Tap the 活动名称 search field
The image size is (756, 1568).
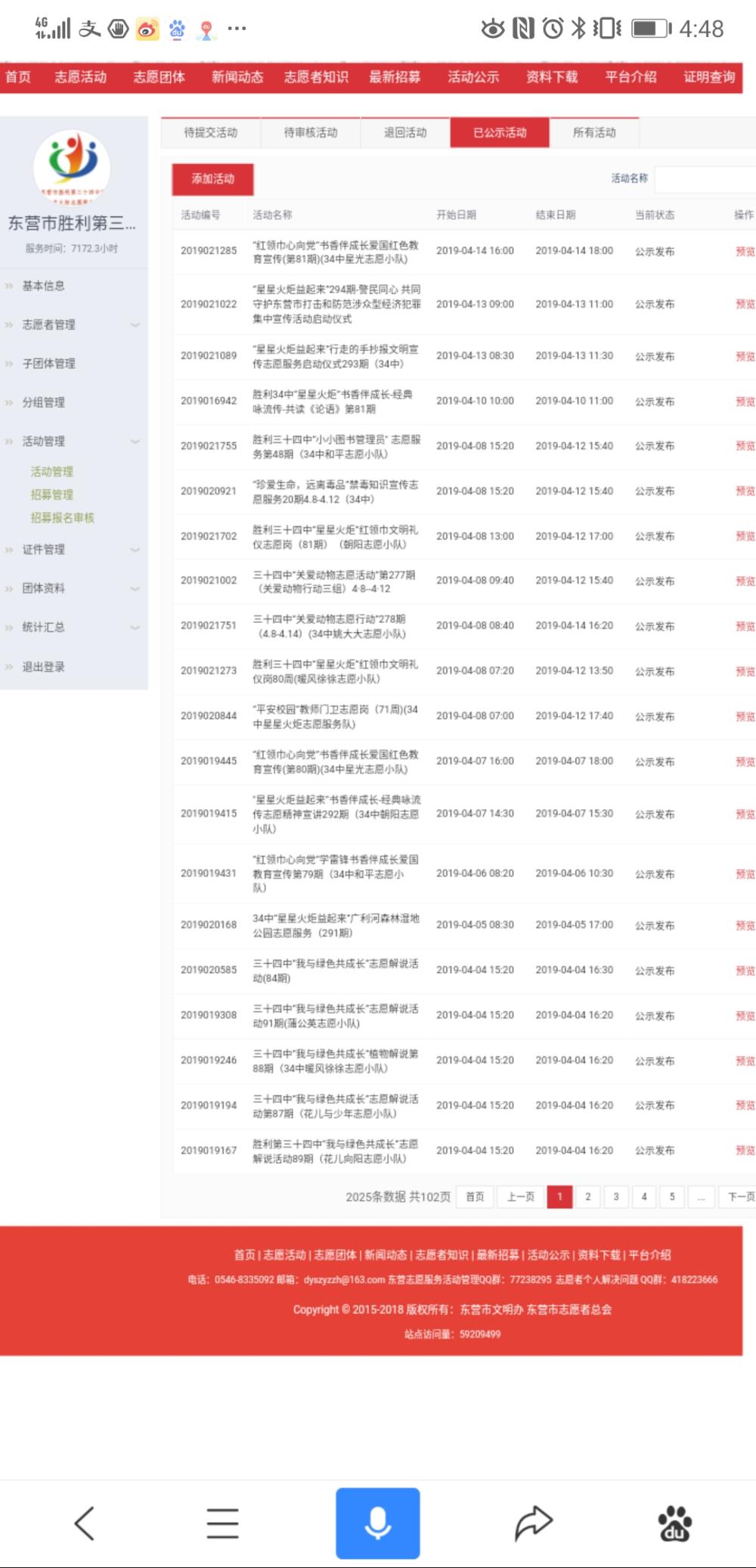(705, 179)
